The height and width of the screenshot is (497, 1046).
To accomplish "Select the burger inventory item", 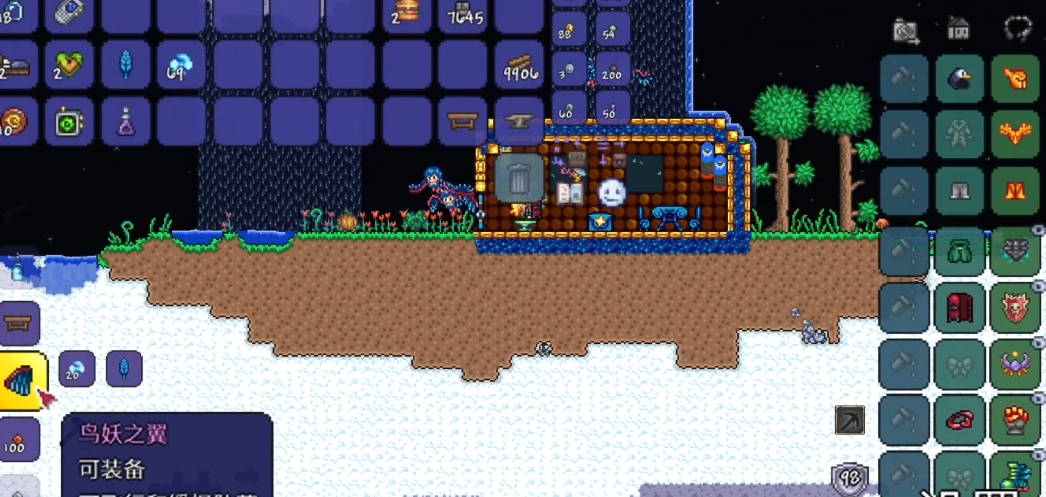I will [x=406, y=13].
